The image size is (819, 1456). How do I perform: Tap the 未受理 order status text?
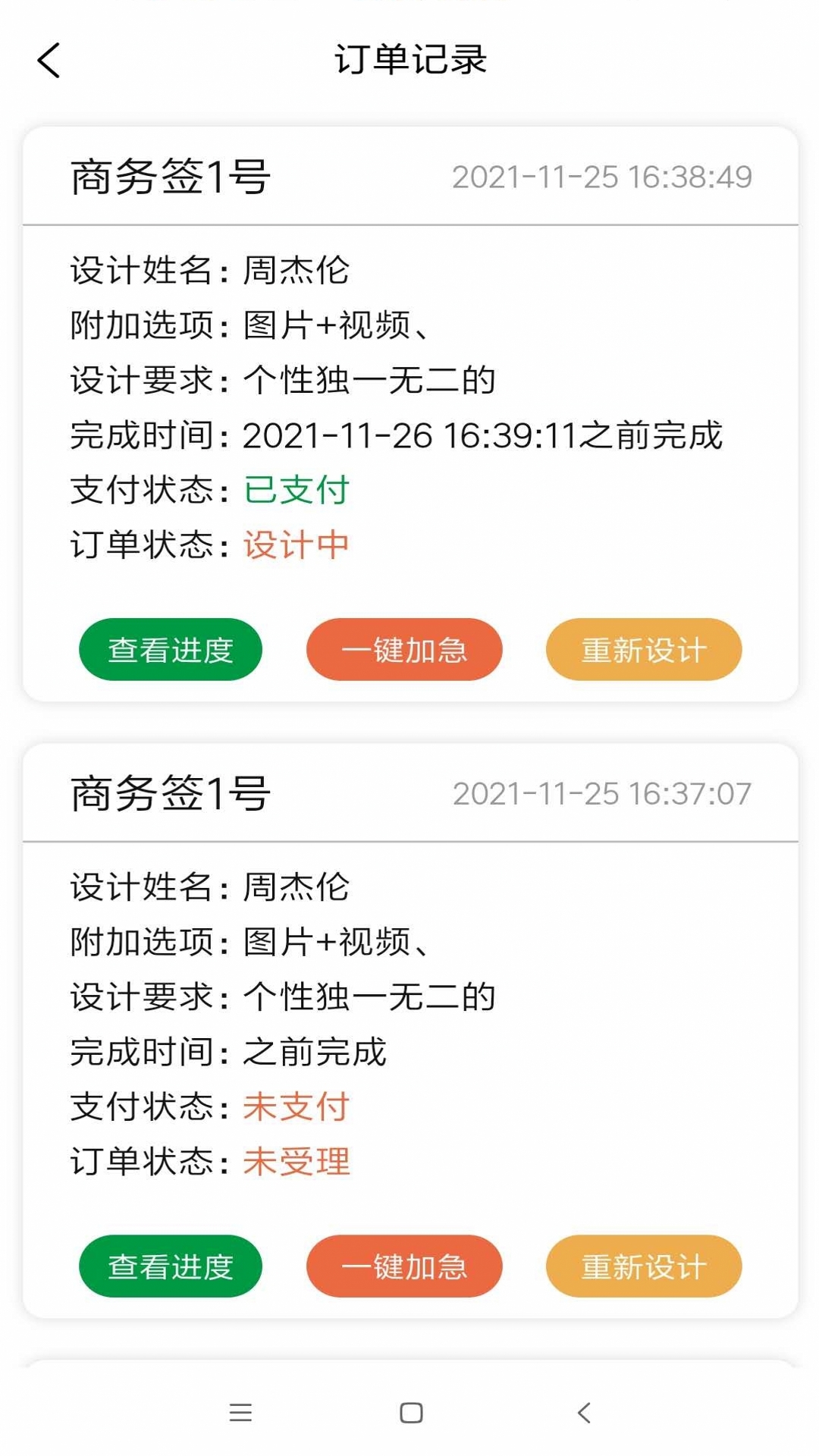(x=296, y=1162)
